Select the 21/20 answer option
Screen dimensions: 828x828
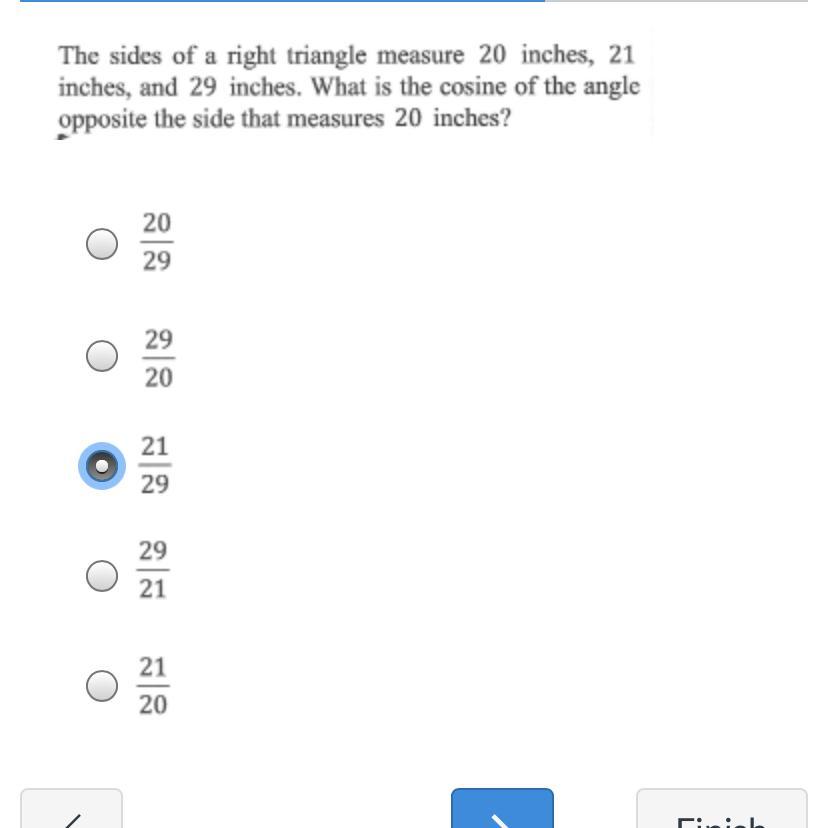pos(102,686)
